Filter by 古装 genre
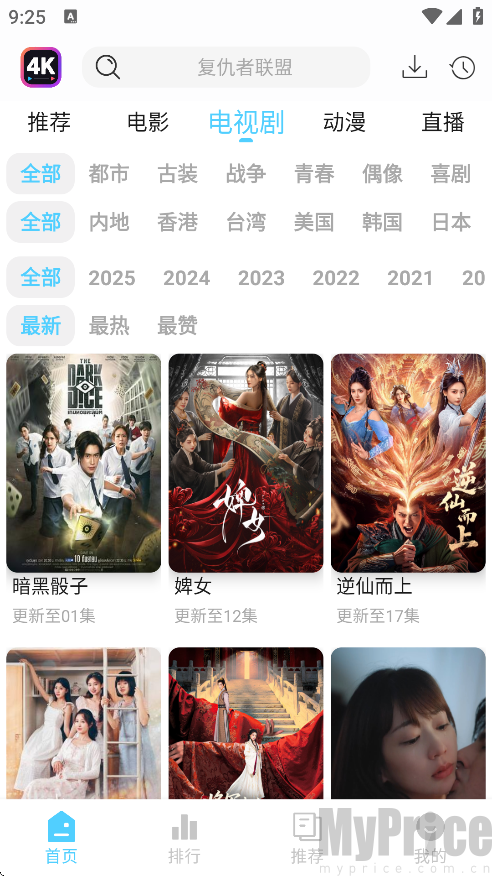 (x=178, y=174)
